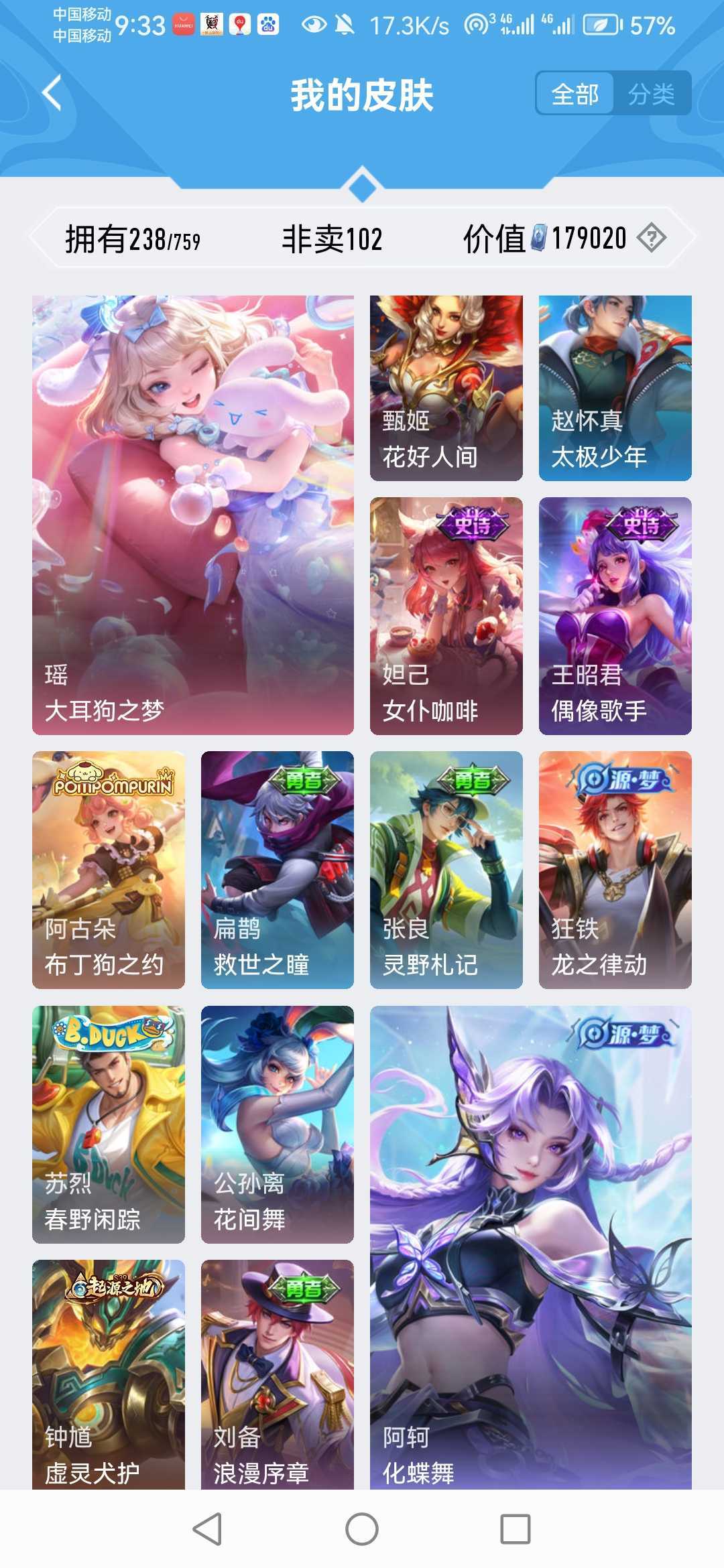
Task: Open 狂铁 龙之律动 skin
Action: pos(615,870)
